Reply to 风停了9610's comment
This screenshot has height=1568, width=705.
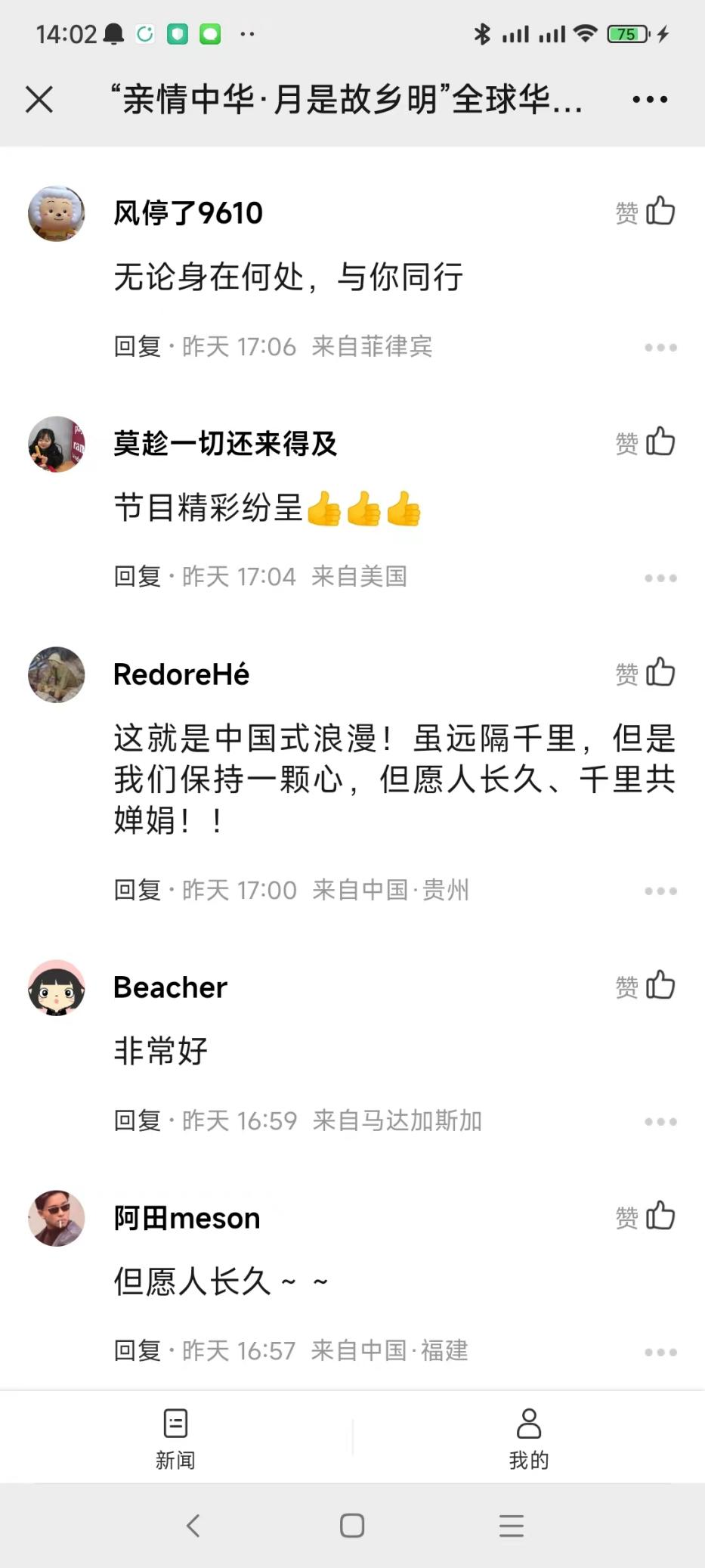pos(138,346)
